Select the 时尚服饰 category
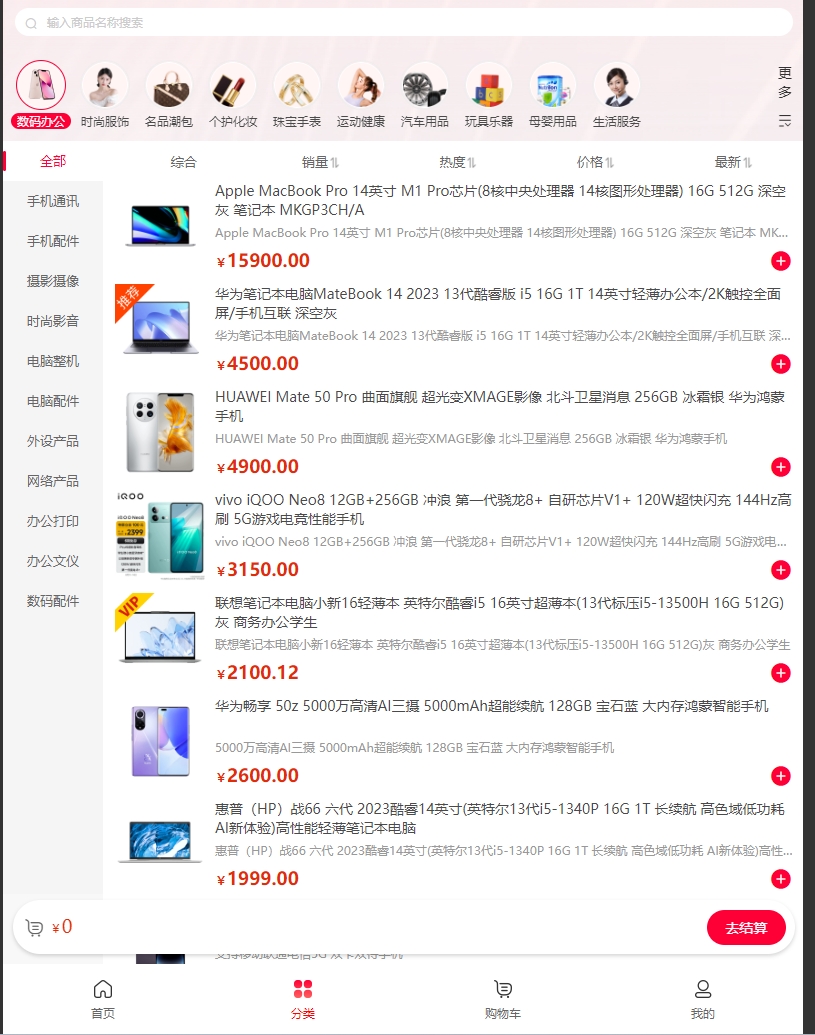Image resolution: width=815 pixels, height=1035 pixels. 104,94
